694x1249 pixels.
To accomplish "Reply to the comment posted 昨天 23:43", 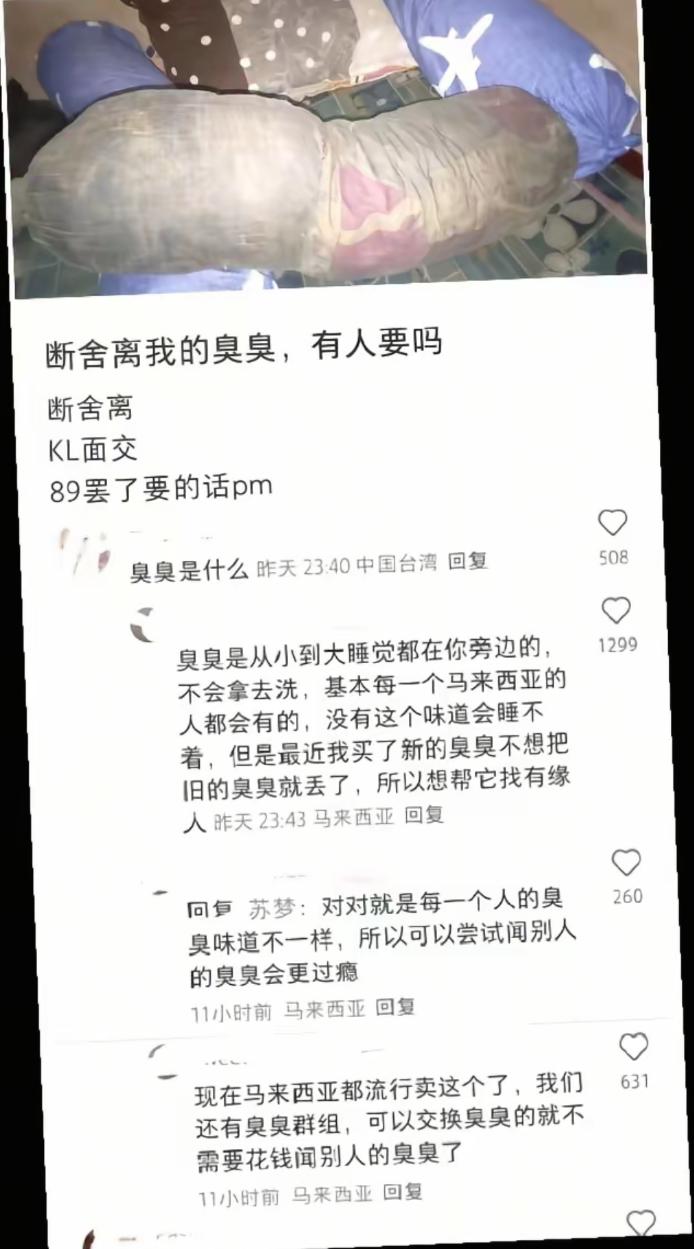I will coord(424,816).
